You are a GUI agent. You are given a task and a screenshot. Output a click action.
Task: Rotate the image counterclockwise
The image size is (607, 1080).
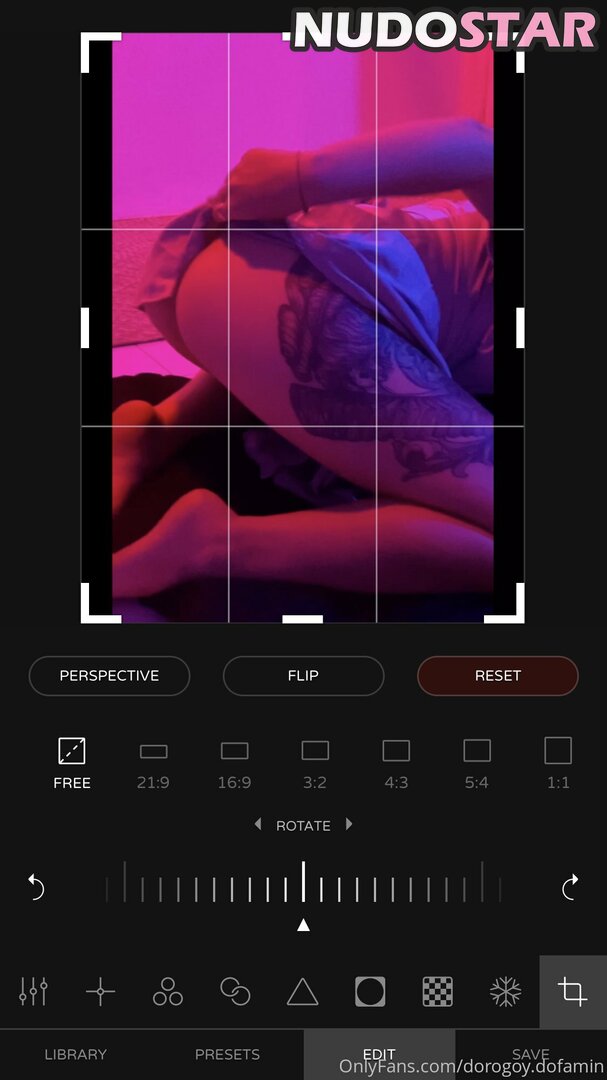point(35,887)
